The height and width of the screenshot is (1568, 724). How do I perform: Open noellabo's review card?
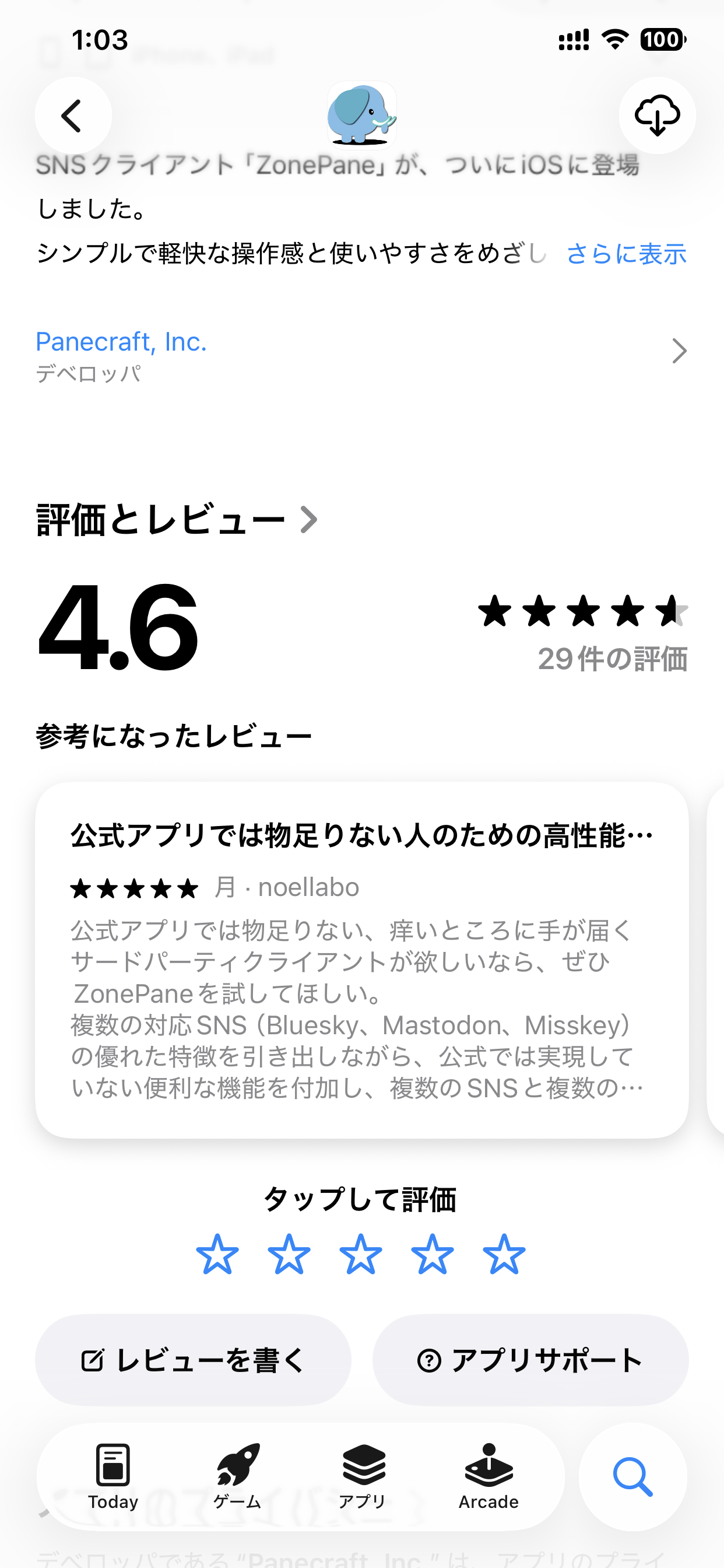pos(361,960)
